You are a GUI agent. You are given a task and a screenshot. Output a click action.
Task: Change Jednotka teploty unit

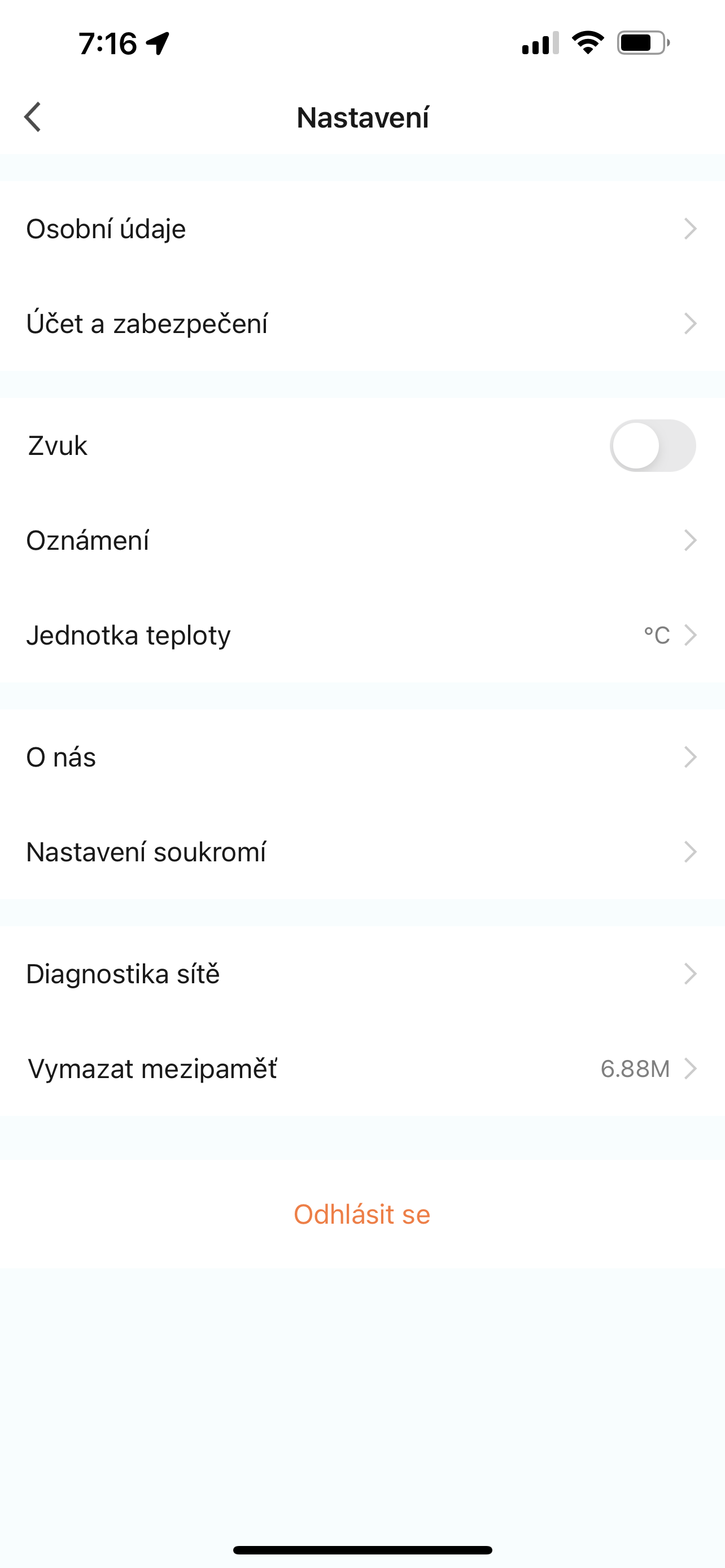[x=361, y=636]
